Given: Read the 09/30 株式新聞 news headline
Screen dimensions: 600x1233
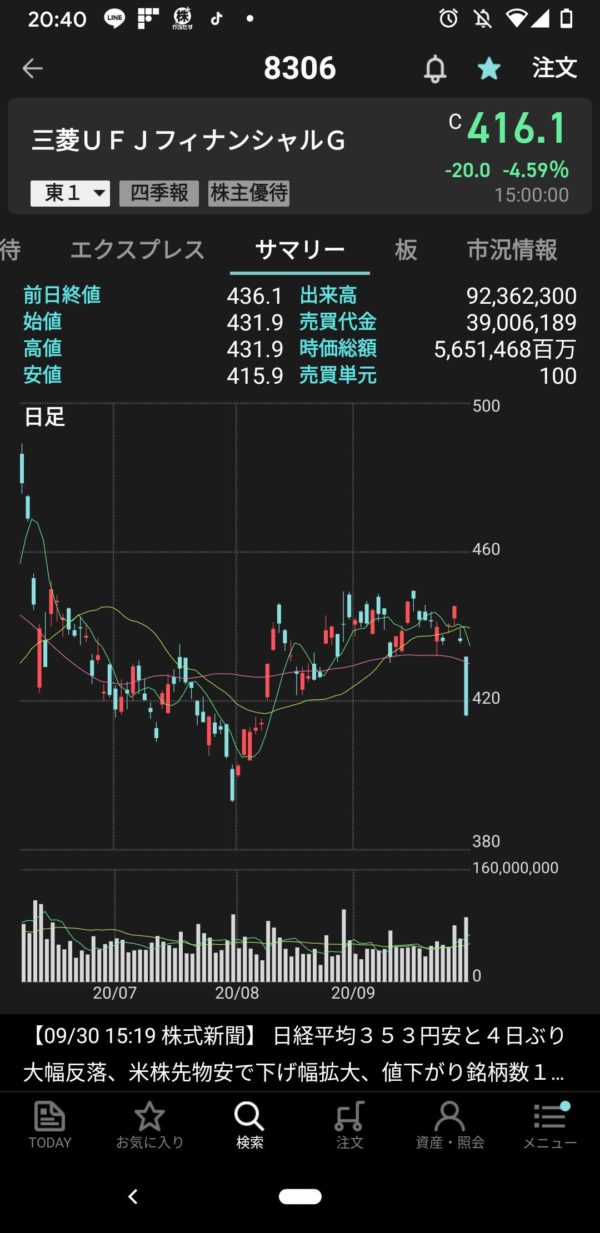Looking at the screenshot, I should [x=299, y=1054].
